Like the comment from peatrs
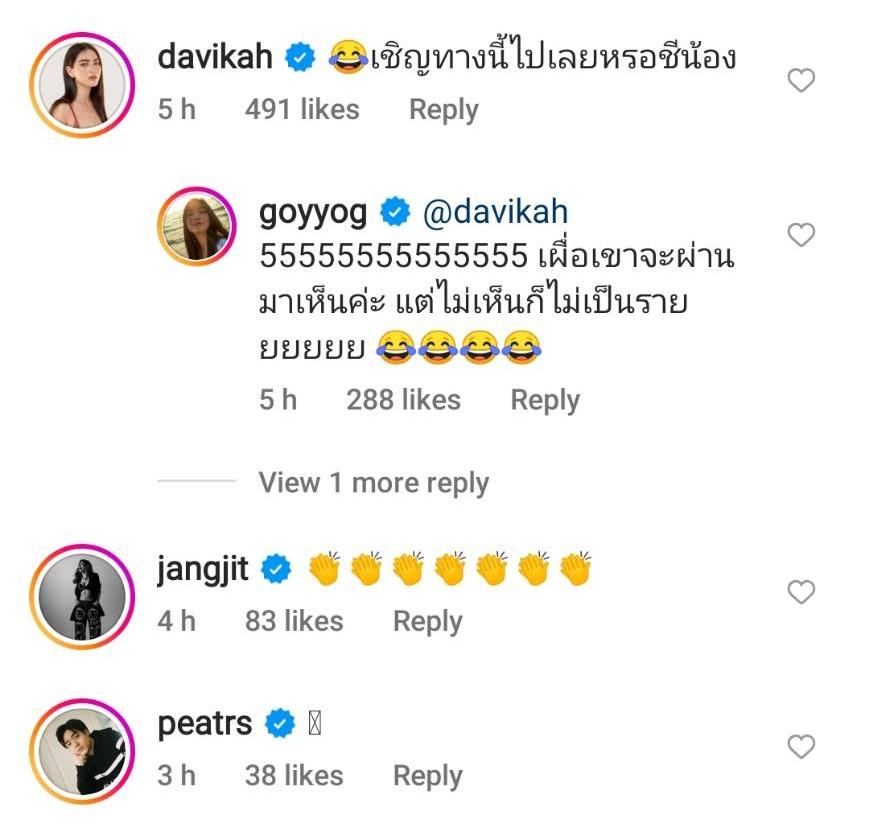The image size is (869, 828). (801, 747)
